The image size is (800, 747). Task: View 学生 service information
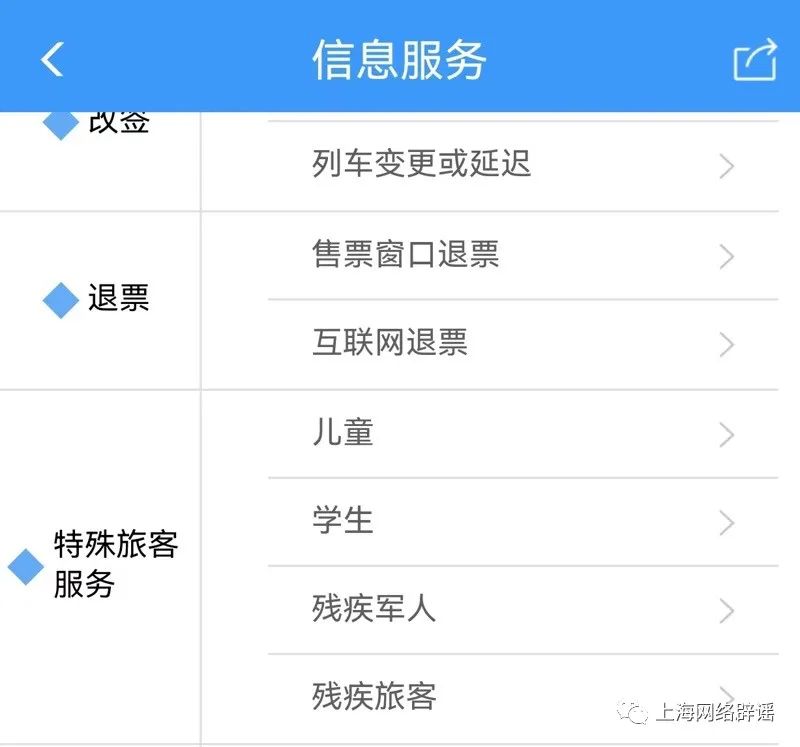522,521
